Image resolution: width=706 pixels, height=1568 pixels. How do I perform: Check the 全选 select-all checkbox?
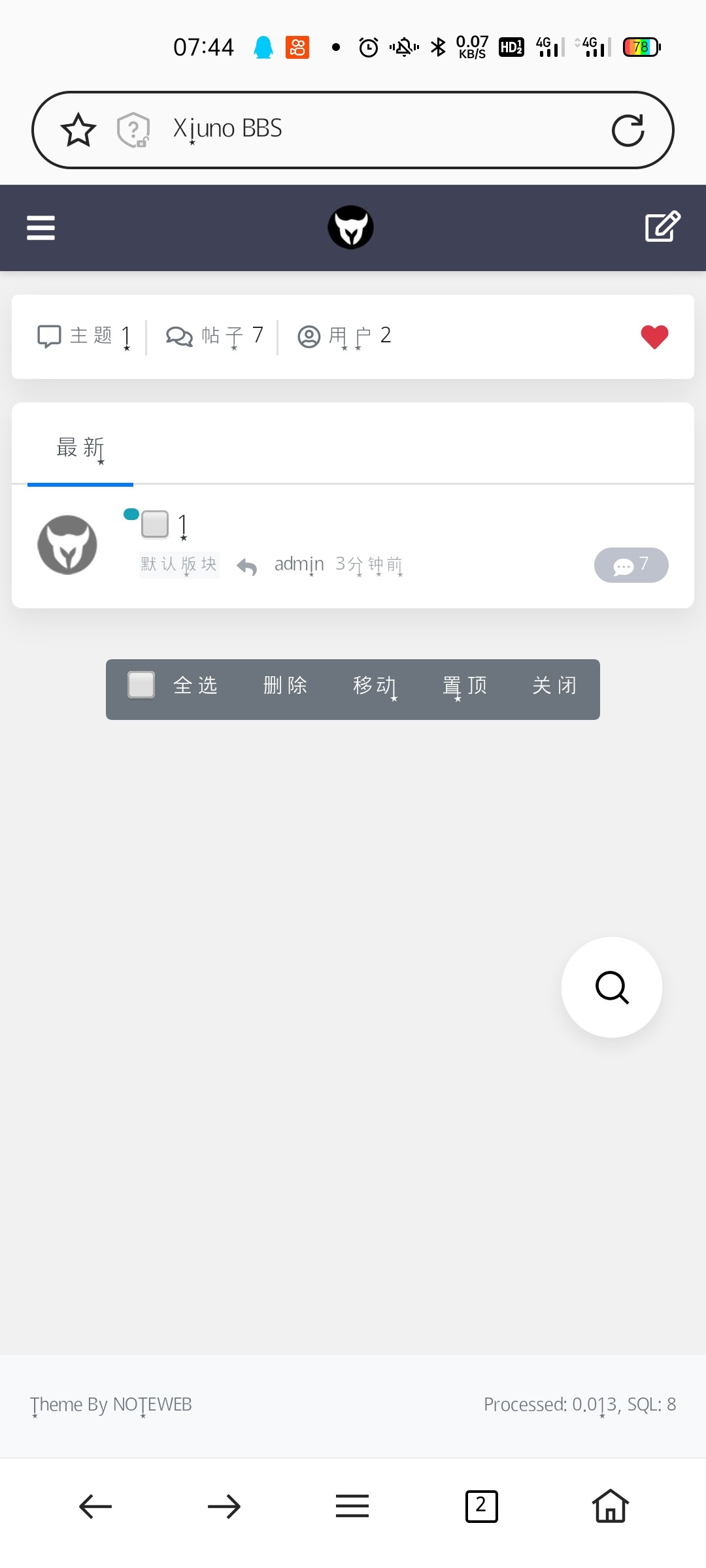coord(141,685)
